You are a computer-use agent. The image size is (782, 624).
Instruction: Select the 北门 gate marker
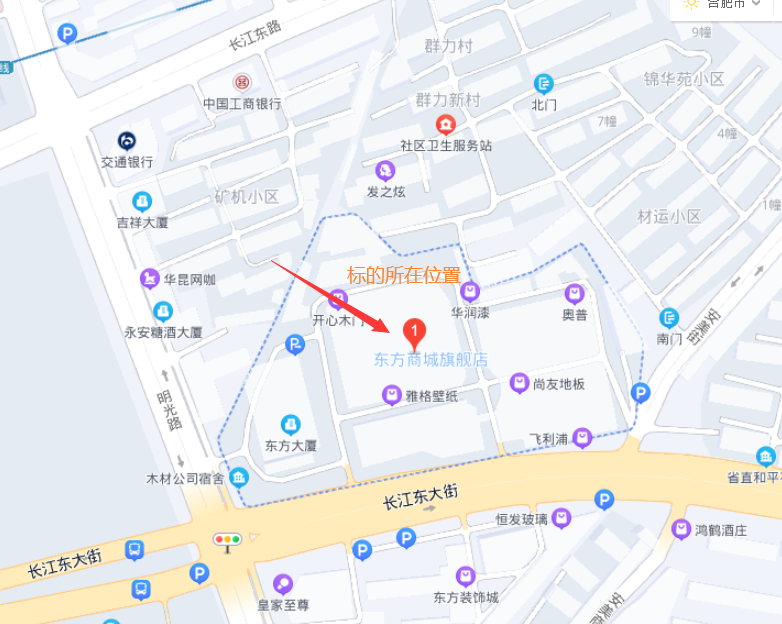[544, 83]
